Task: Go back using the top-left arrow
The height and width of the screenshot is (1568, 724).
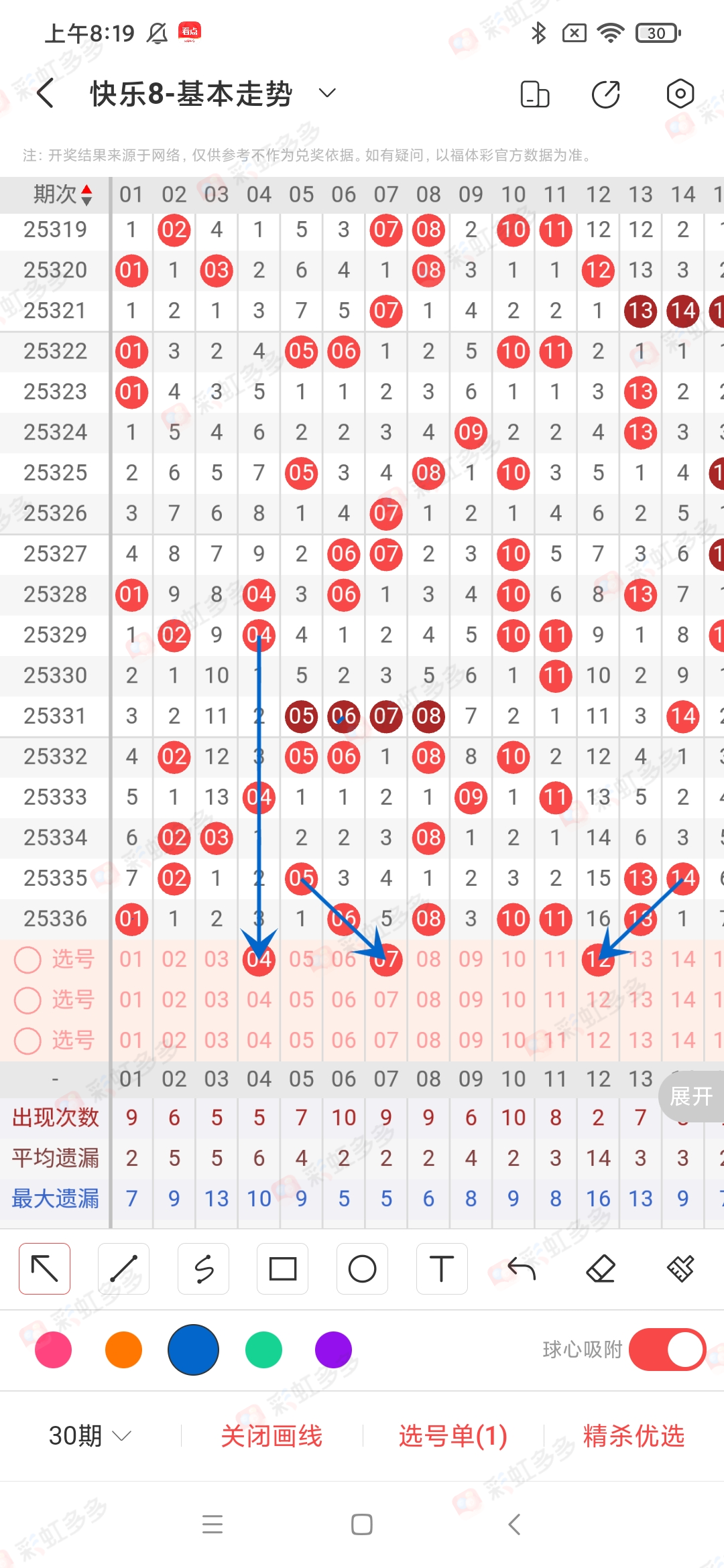Action: coord(46,93)
